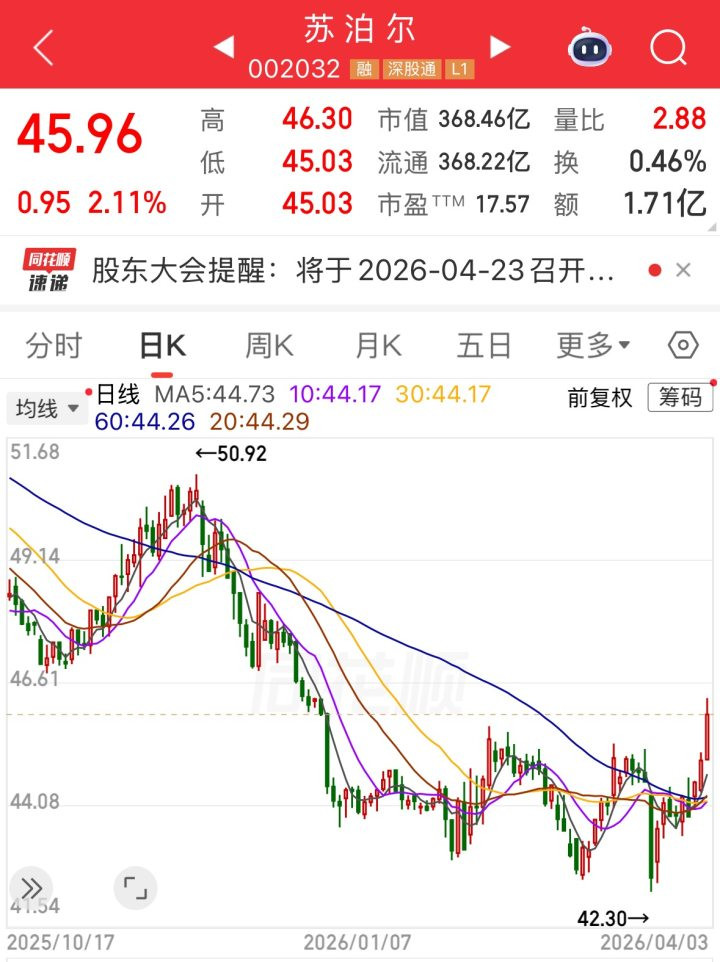The height and width of the screenshot is (962, 720).
Task: Switch to the 月K chart
Action: 378,346
